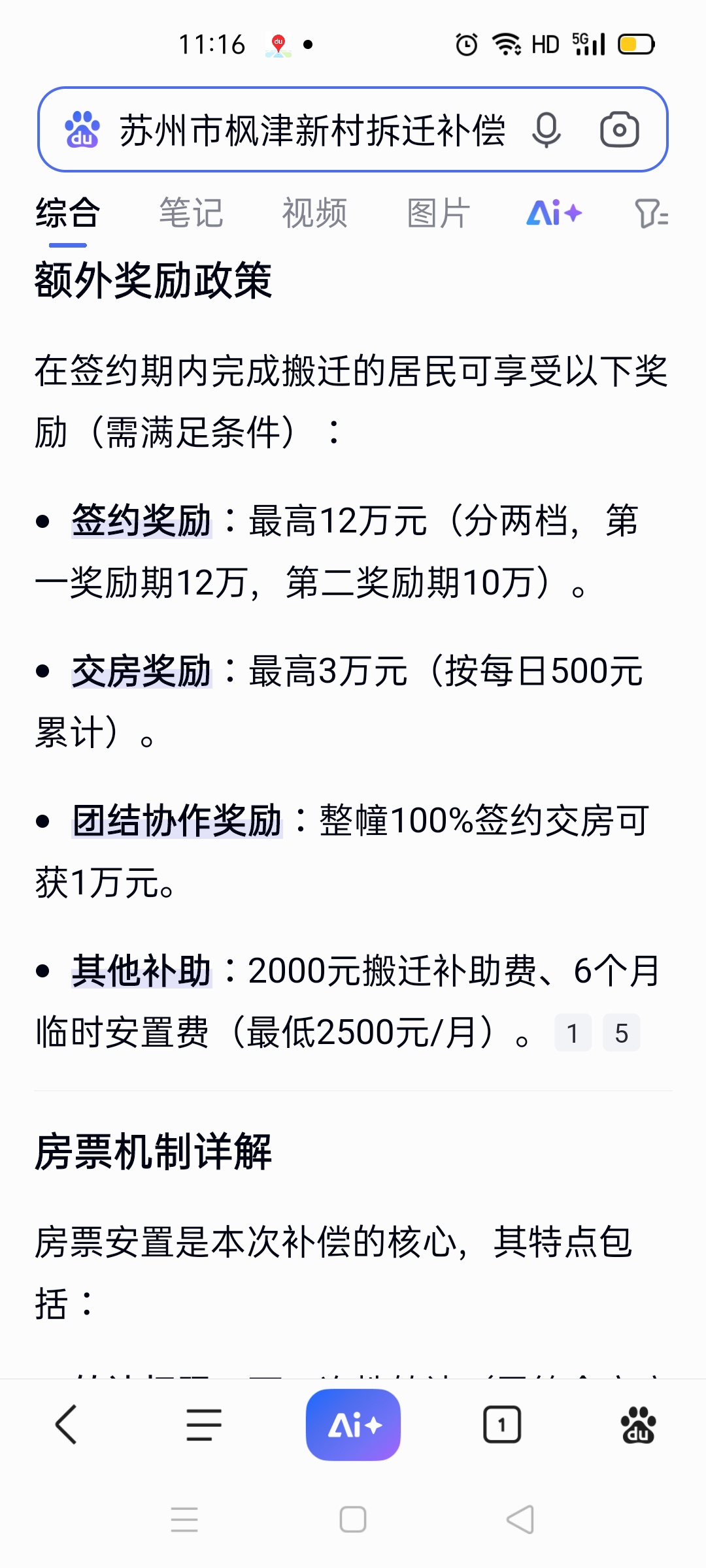Open the search filter options
Screen dimensions: 706x1568
point(651,213)
